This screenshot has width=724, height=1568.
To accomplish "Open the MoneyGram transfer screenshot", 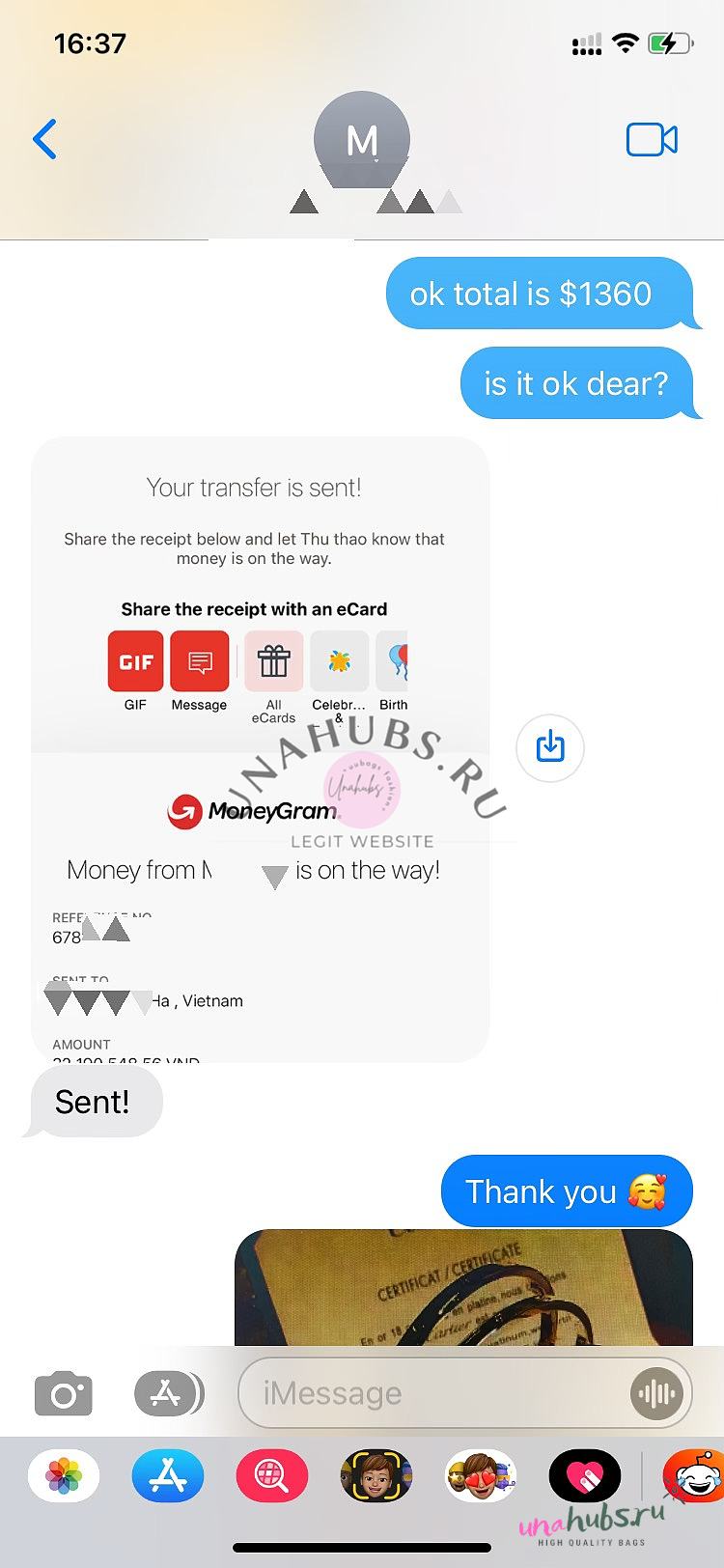I will [260, 748].
